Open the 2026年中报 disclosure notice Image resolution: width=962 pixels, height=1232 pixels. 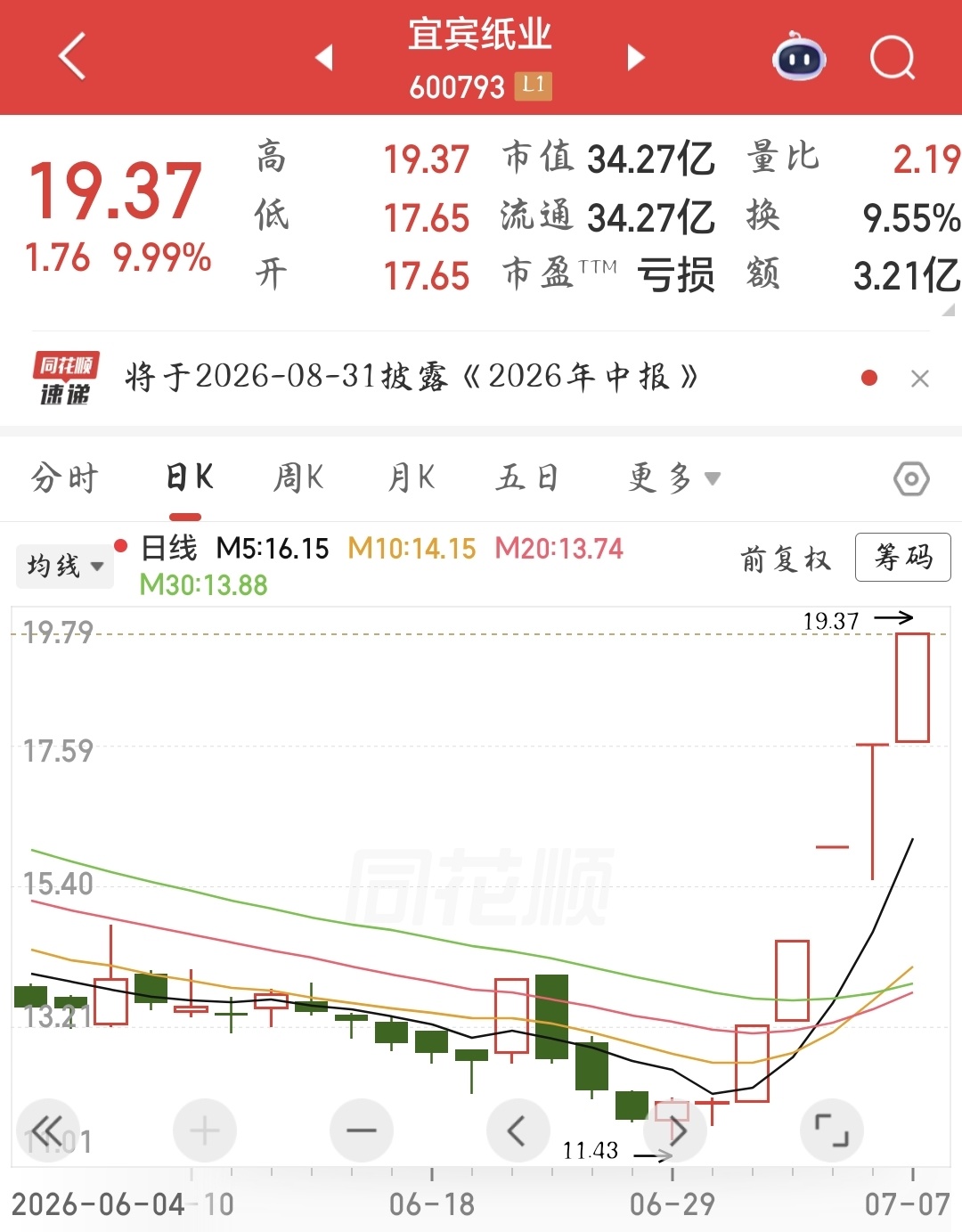pyautogui.click(x=412, y=377)
